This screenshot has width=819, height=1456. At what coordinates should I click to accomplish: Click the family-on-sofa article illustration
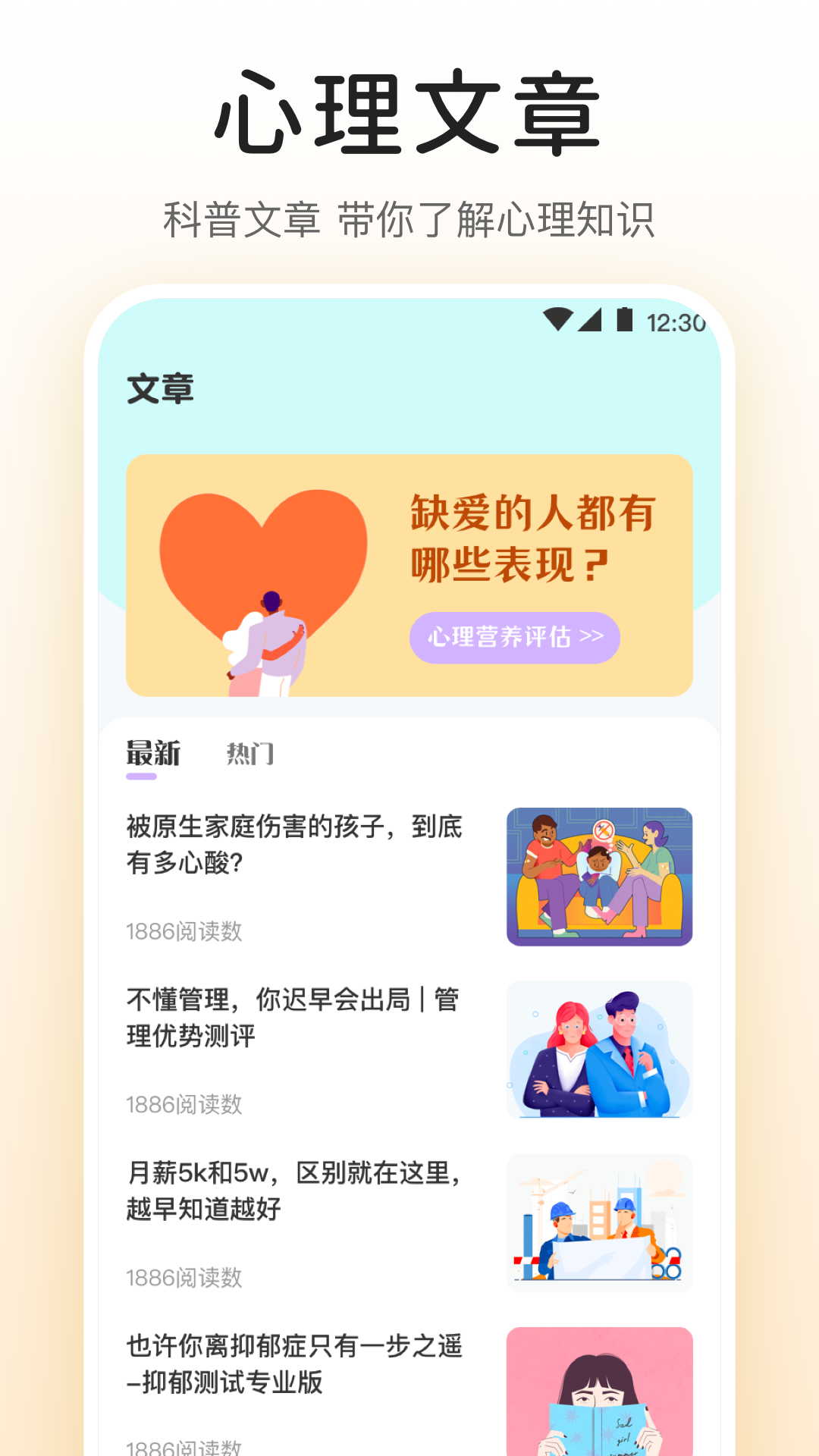click(600, 876)
